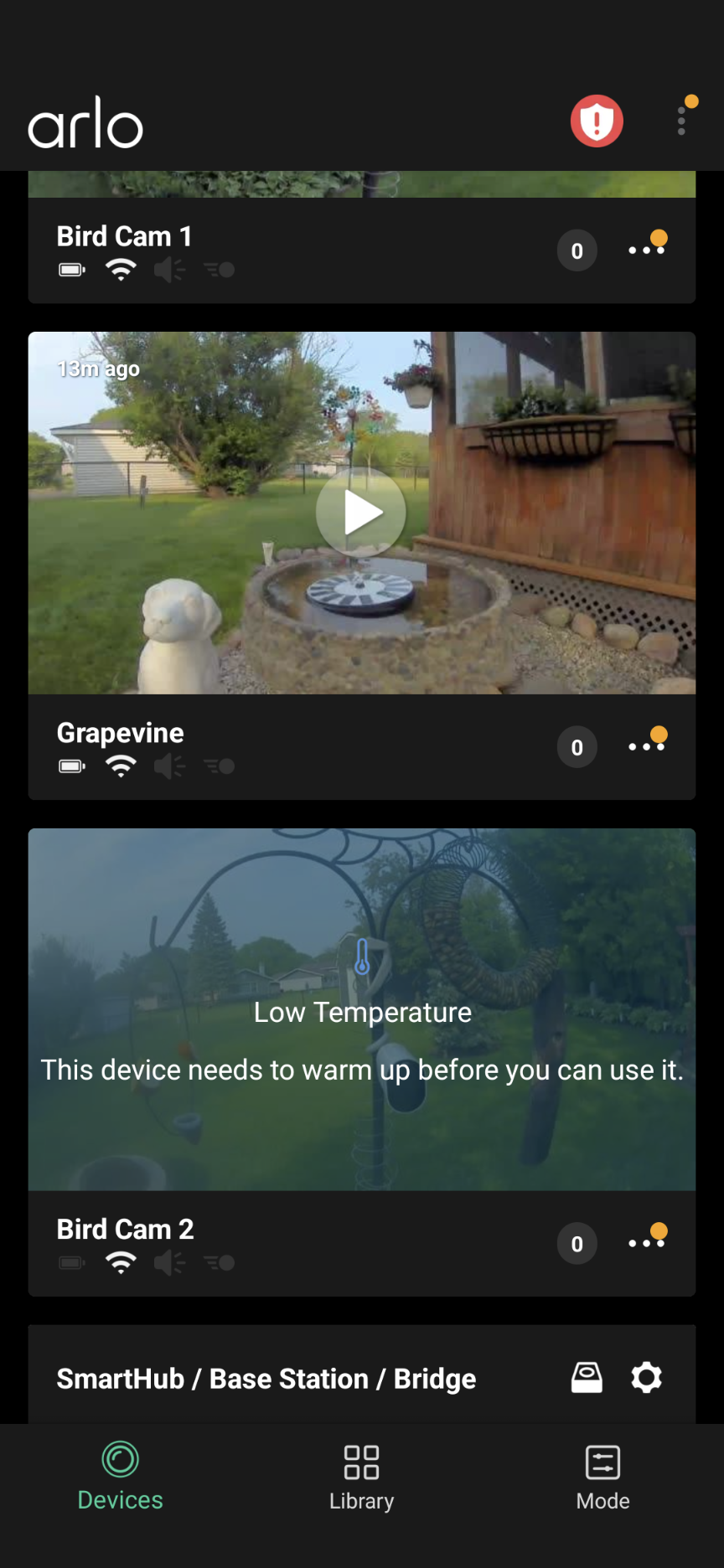
Task: Open the red emergency shield icon
Action: pos(597,121)
